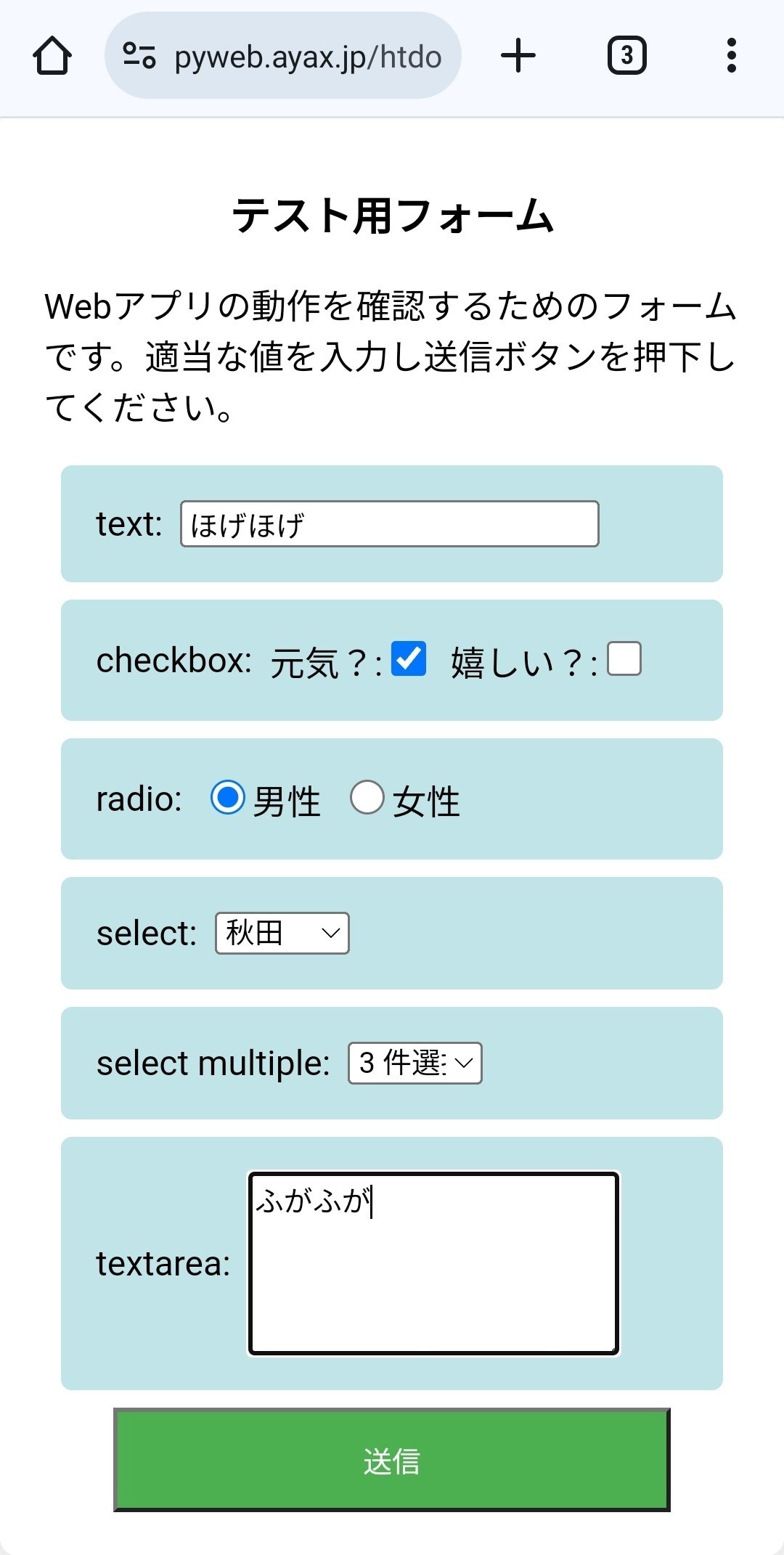Screen dimensions: 784x1555
Task: Open the tab switcher showing 3 tabs
Action: 626,54
